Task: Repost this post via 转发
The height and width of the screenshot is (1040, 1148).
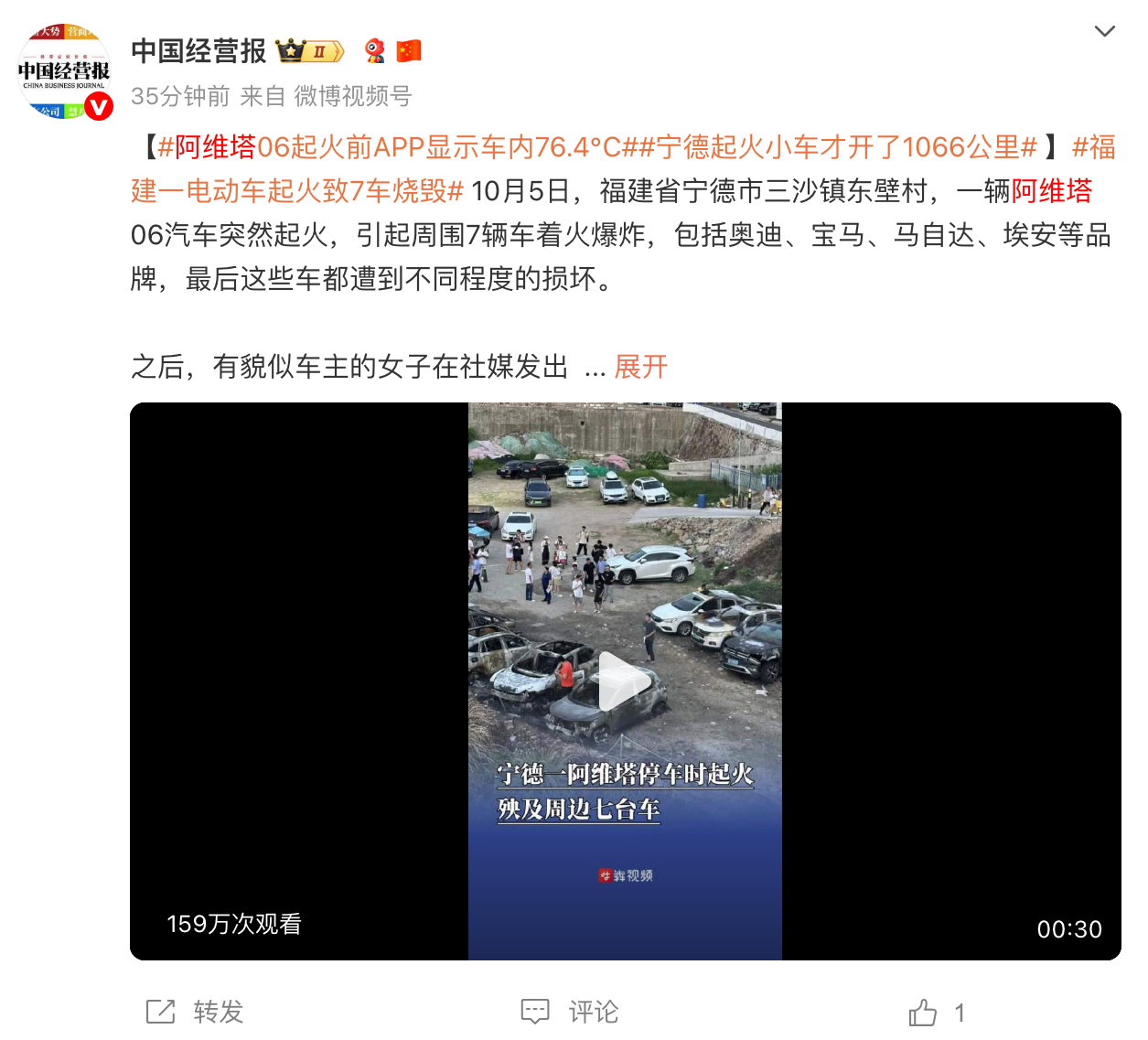Action: click(x=196, y=1012)
